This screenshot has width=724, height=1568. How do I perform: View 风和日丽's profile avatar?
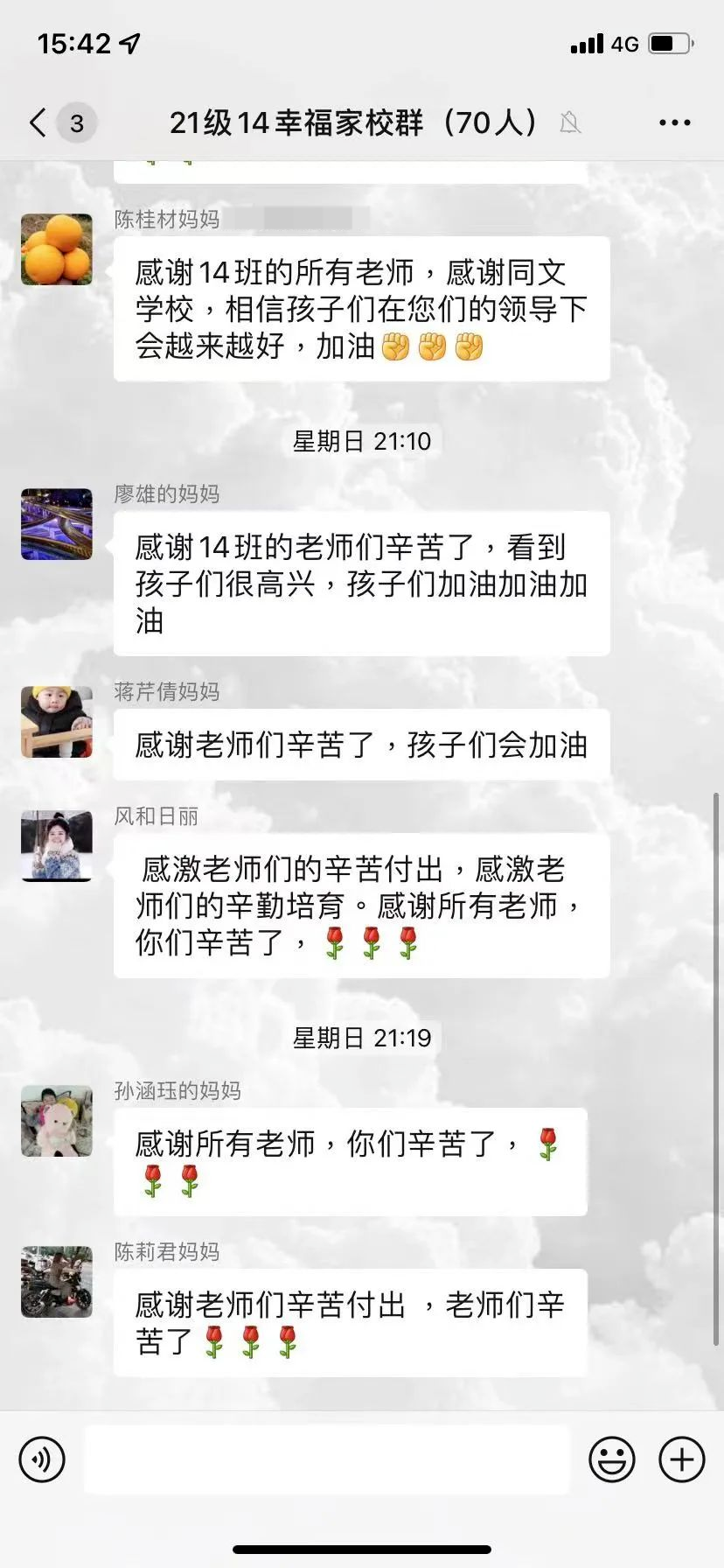tap(57, 846)
